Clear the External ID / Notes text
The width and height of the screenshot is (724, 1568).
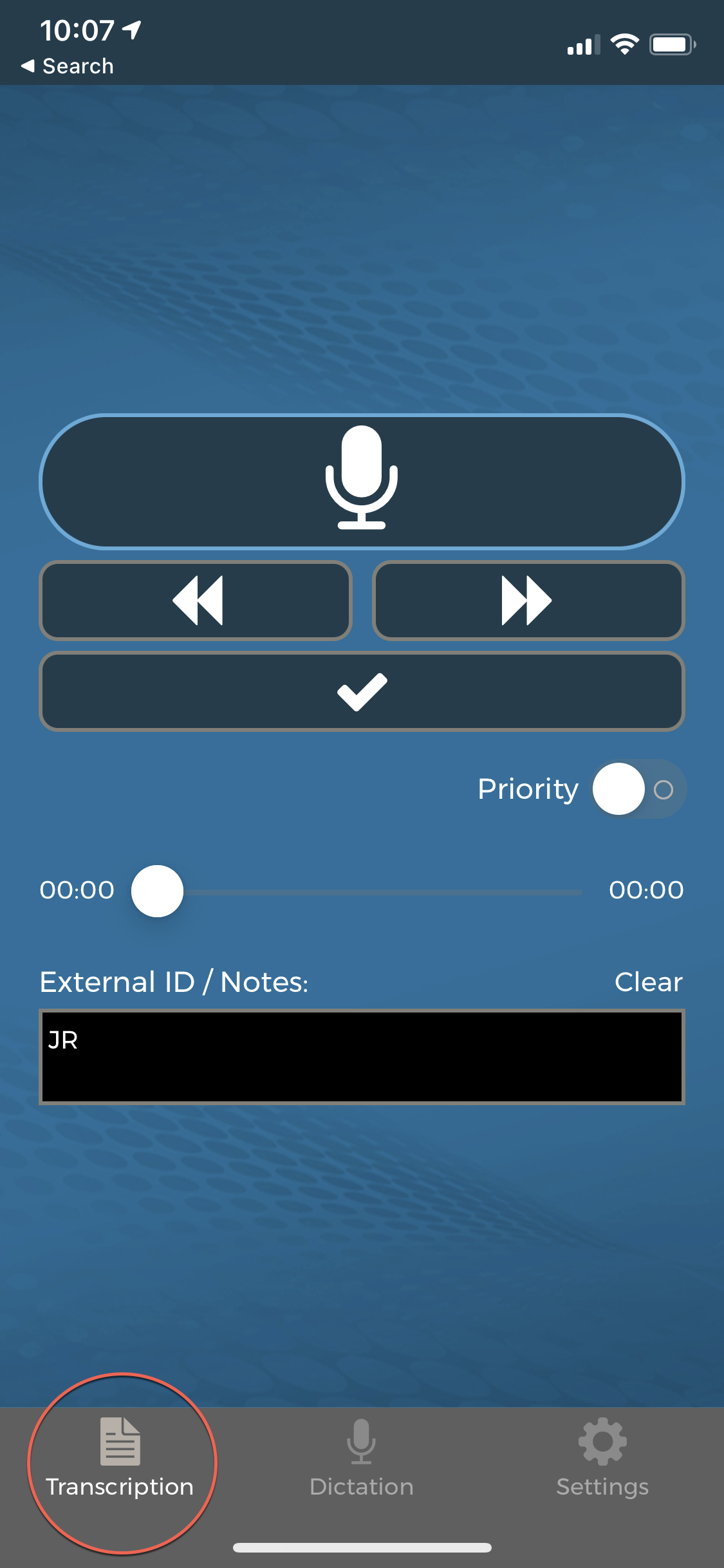tap(647, 982)
